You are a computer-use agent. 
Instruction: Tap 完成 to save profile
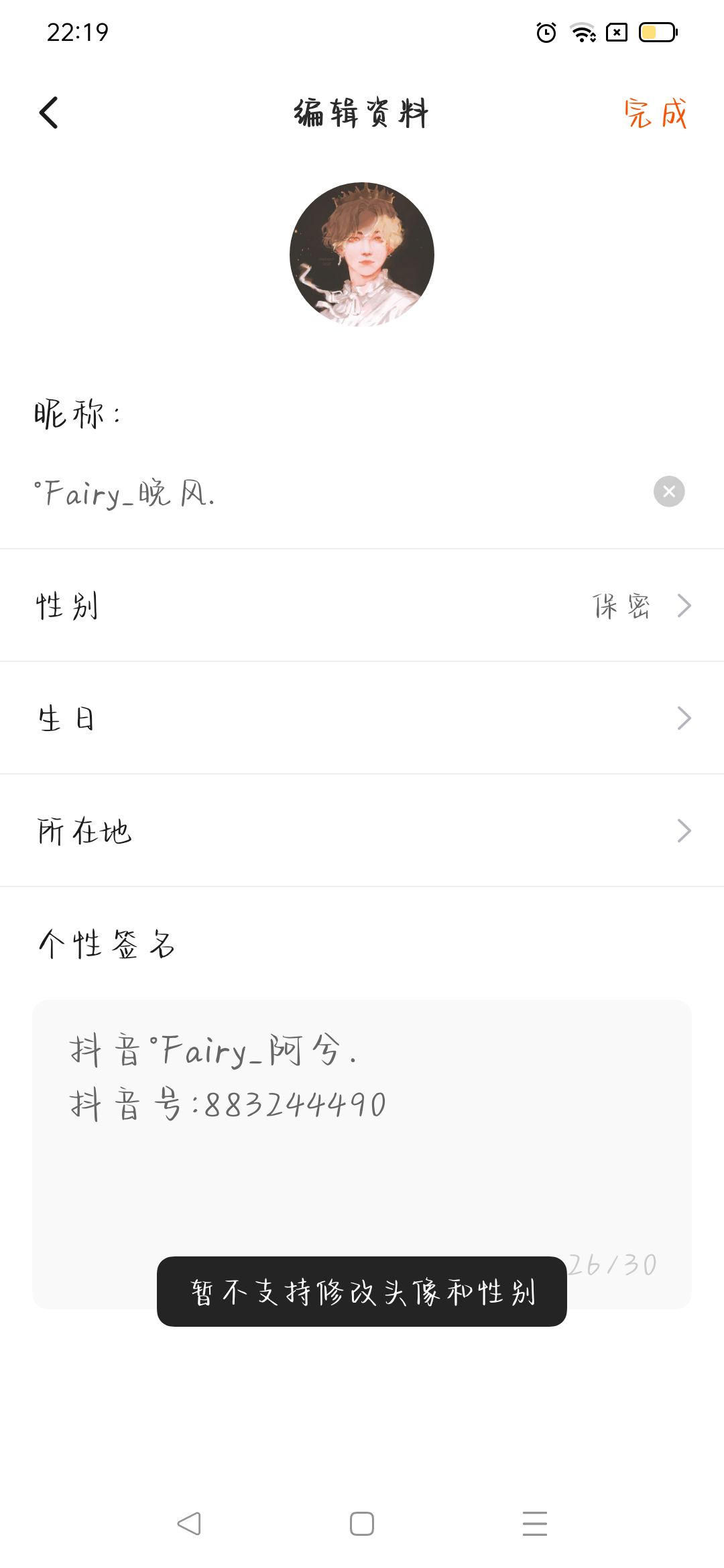655,113
